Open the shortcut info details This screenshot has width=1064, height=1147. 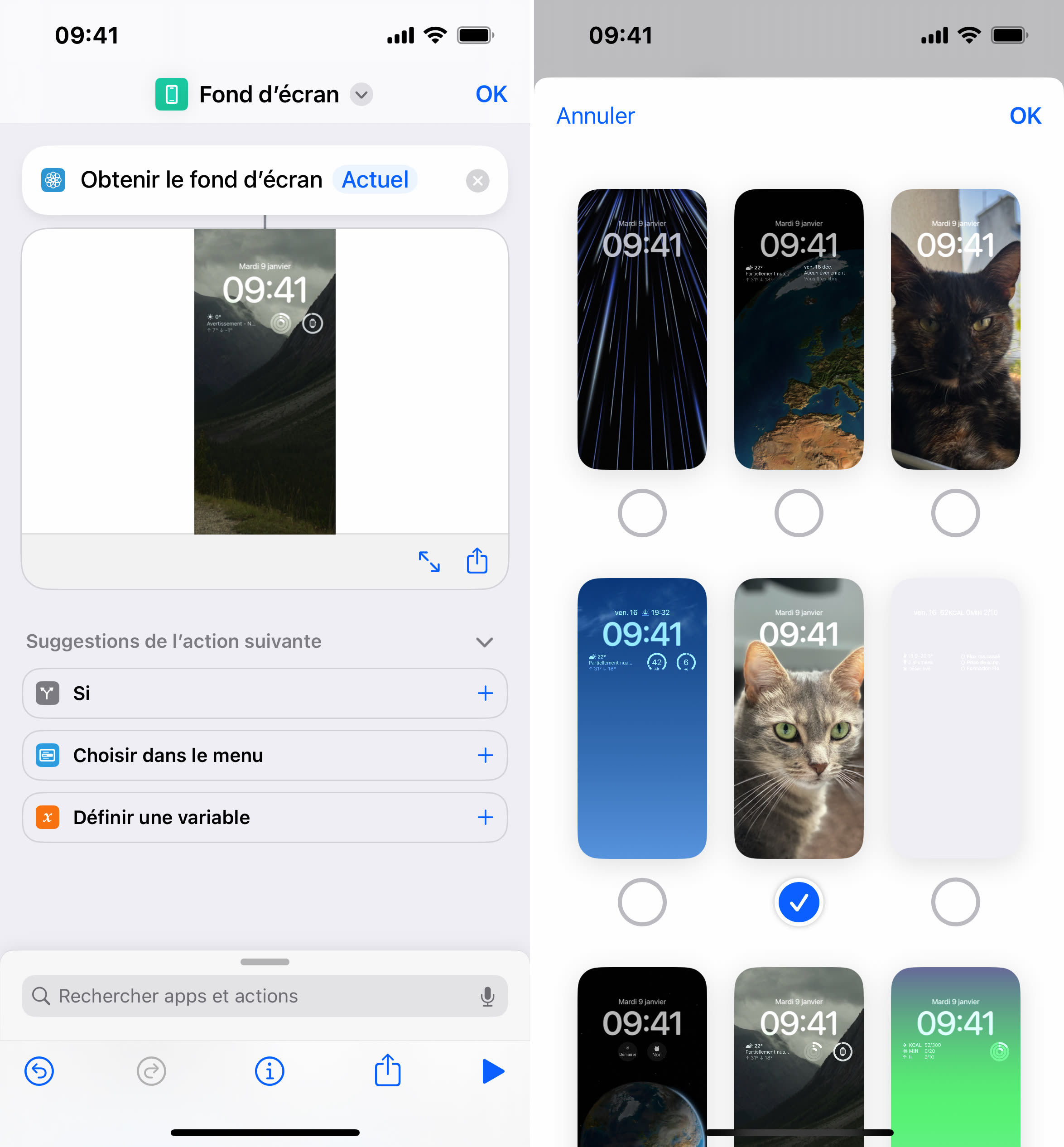[x=269, y=1071]
